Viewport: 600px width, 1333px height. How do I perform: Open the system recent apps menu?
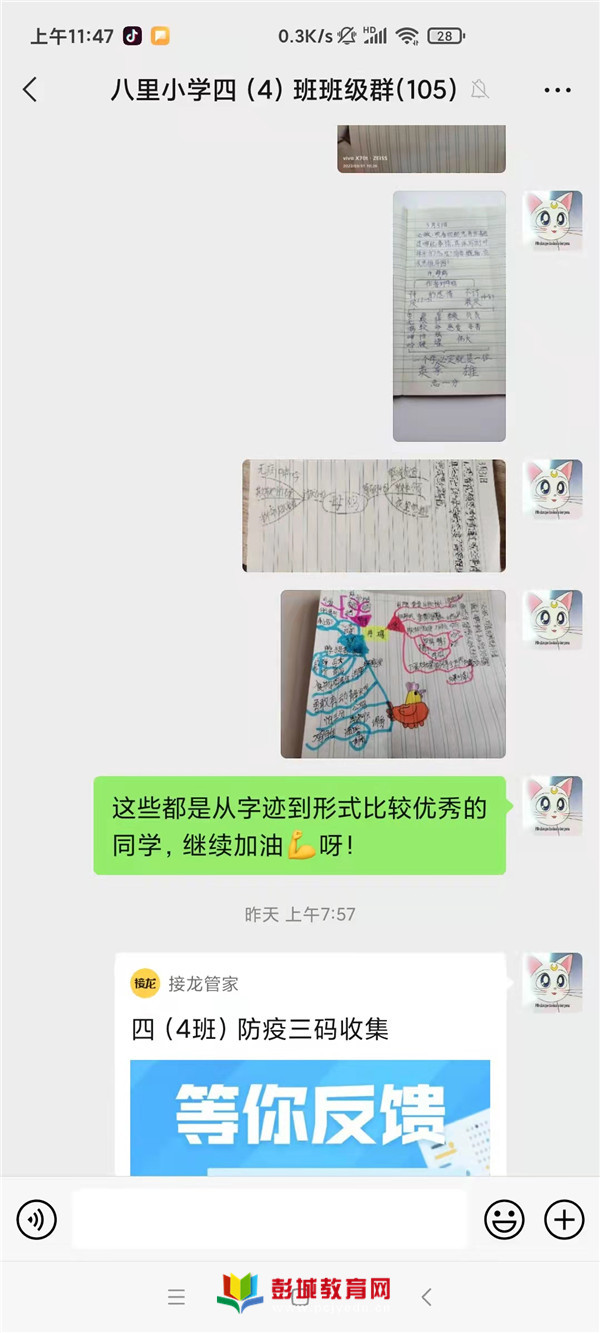(x=177, y=1298)
